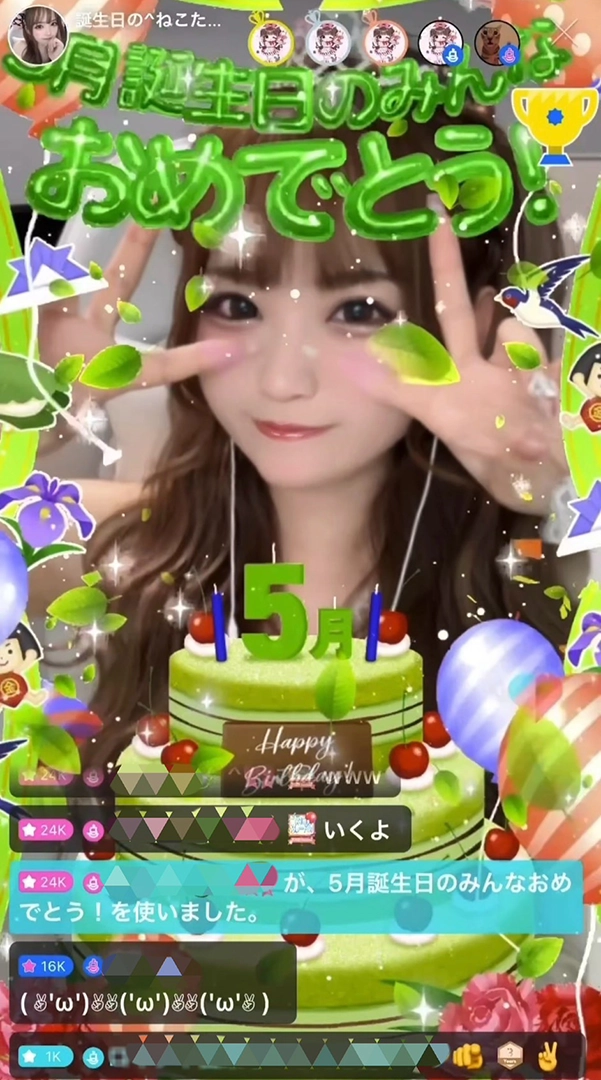The width and height of the screenshot is (601, 1080).
Task: View the first-ranked viewer's avatar
Action: (268, 42)
